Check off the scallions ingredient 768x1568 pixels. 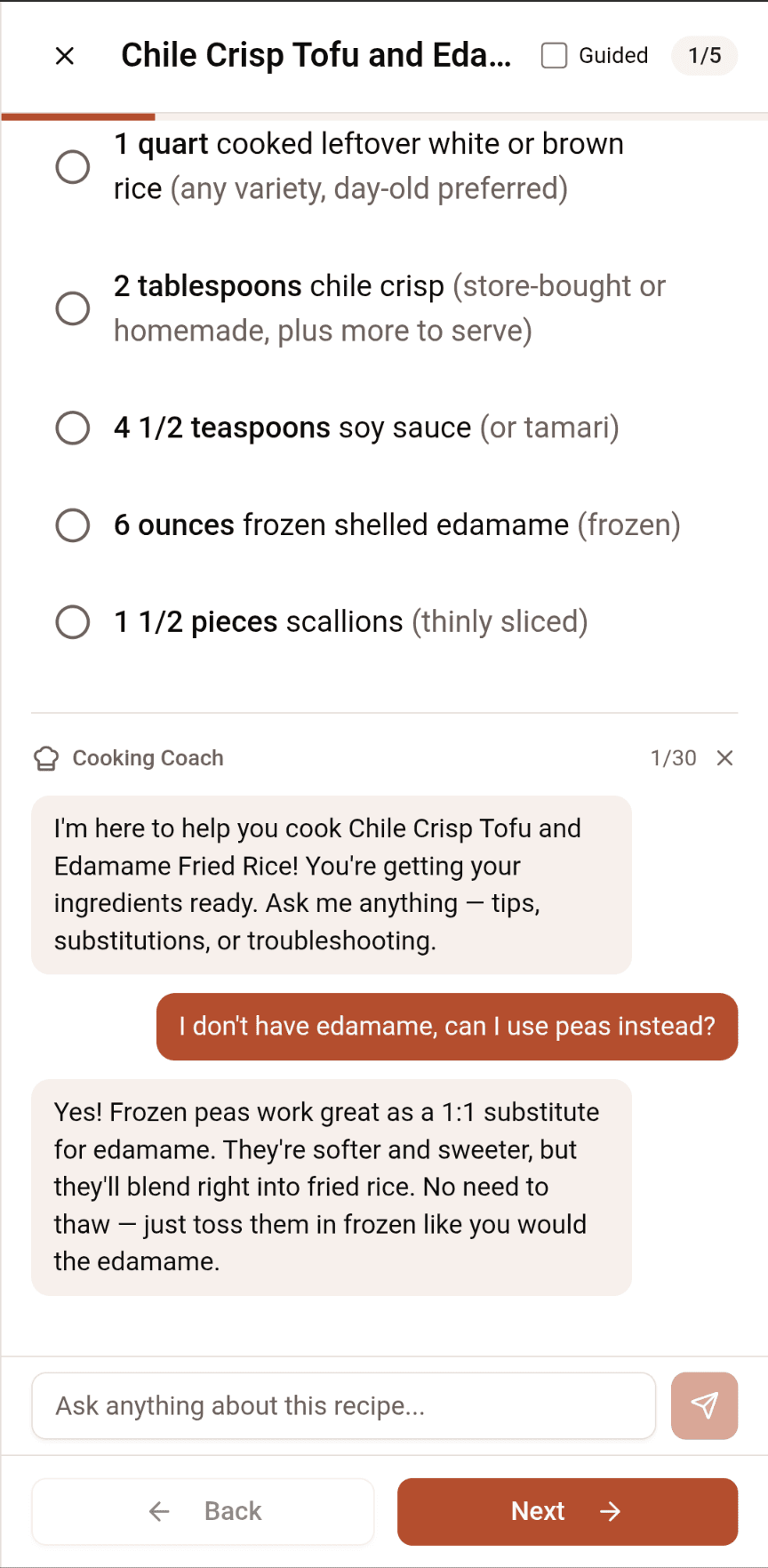(x=73, y=621)
